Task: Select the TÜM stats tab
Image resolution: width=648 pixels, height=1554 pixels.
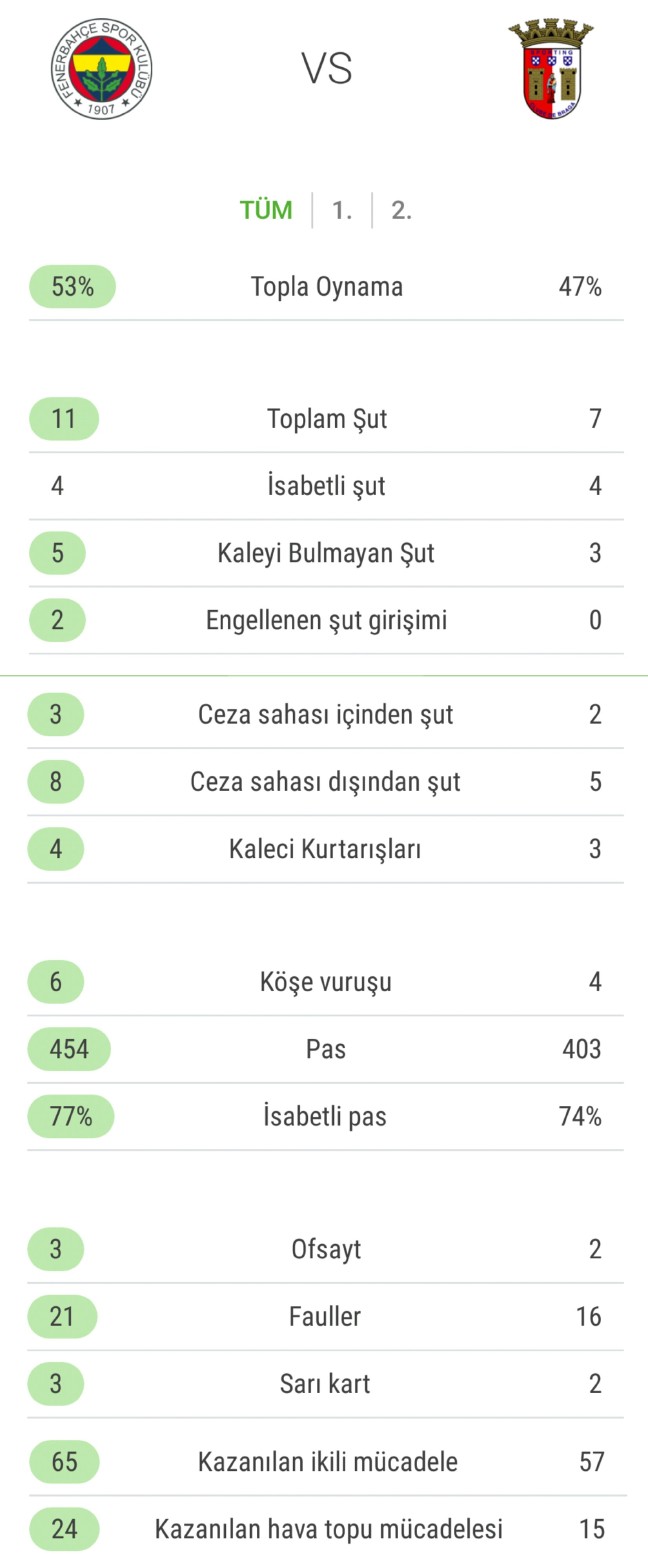Action: coord(266,210)
